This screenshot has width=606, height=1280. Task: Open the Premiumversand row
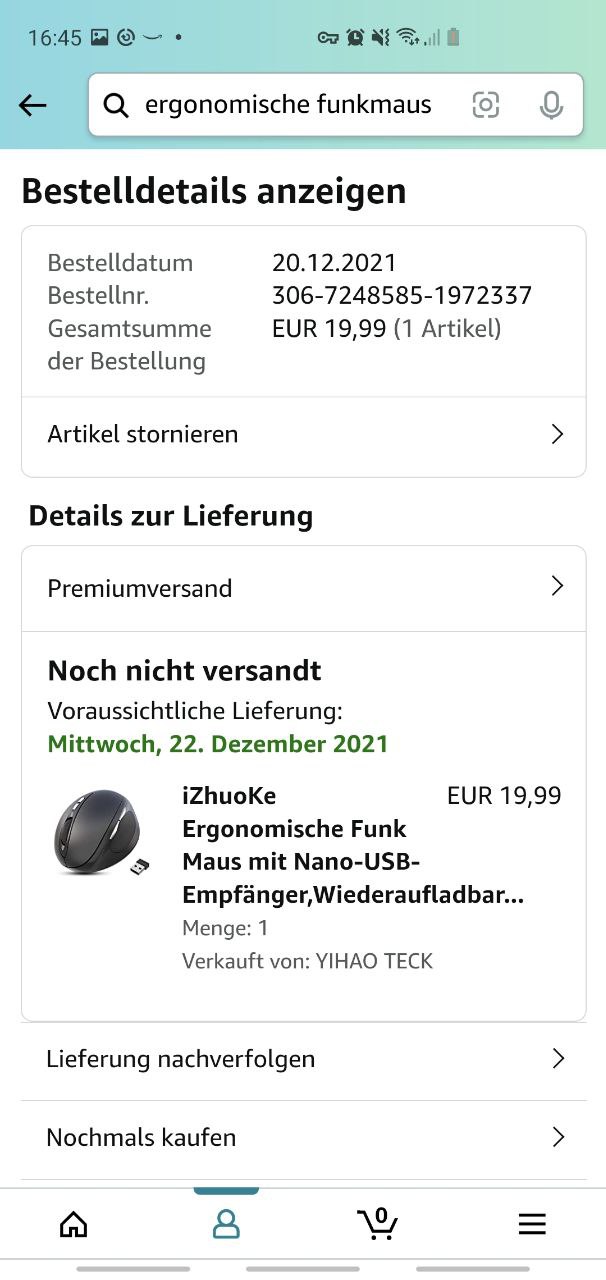(x=304, y=588)
